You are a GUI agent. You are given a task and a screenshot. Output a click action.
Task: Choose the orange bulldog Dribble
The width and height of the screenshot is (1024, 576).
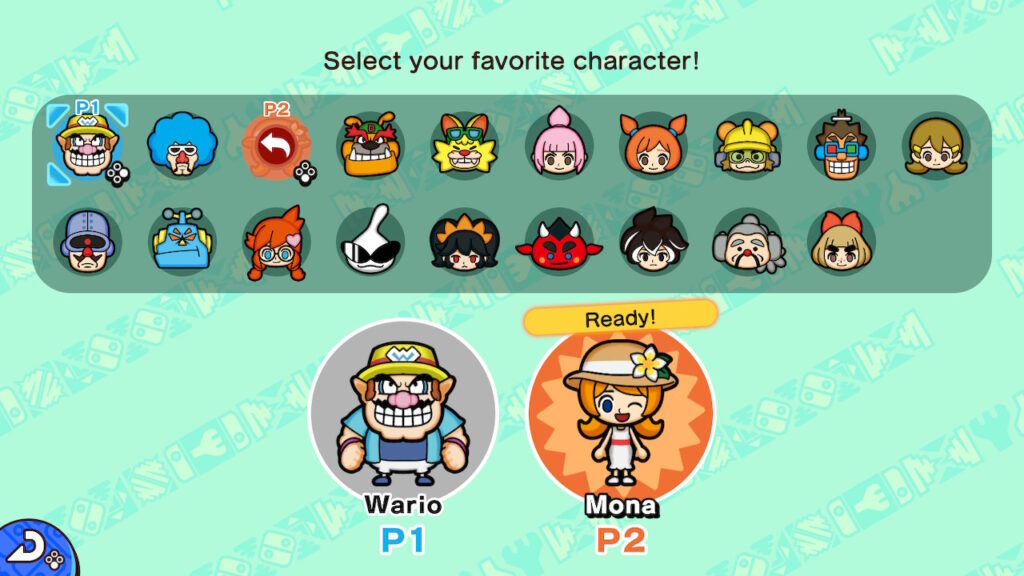369,146
